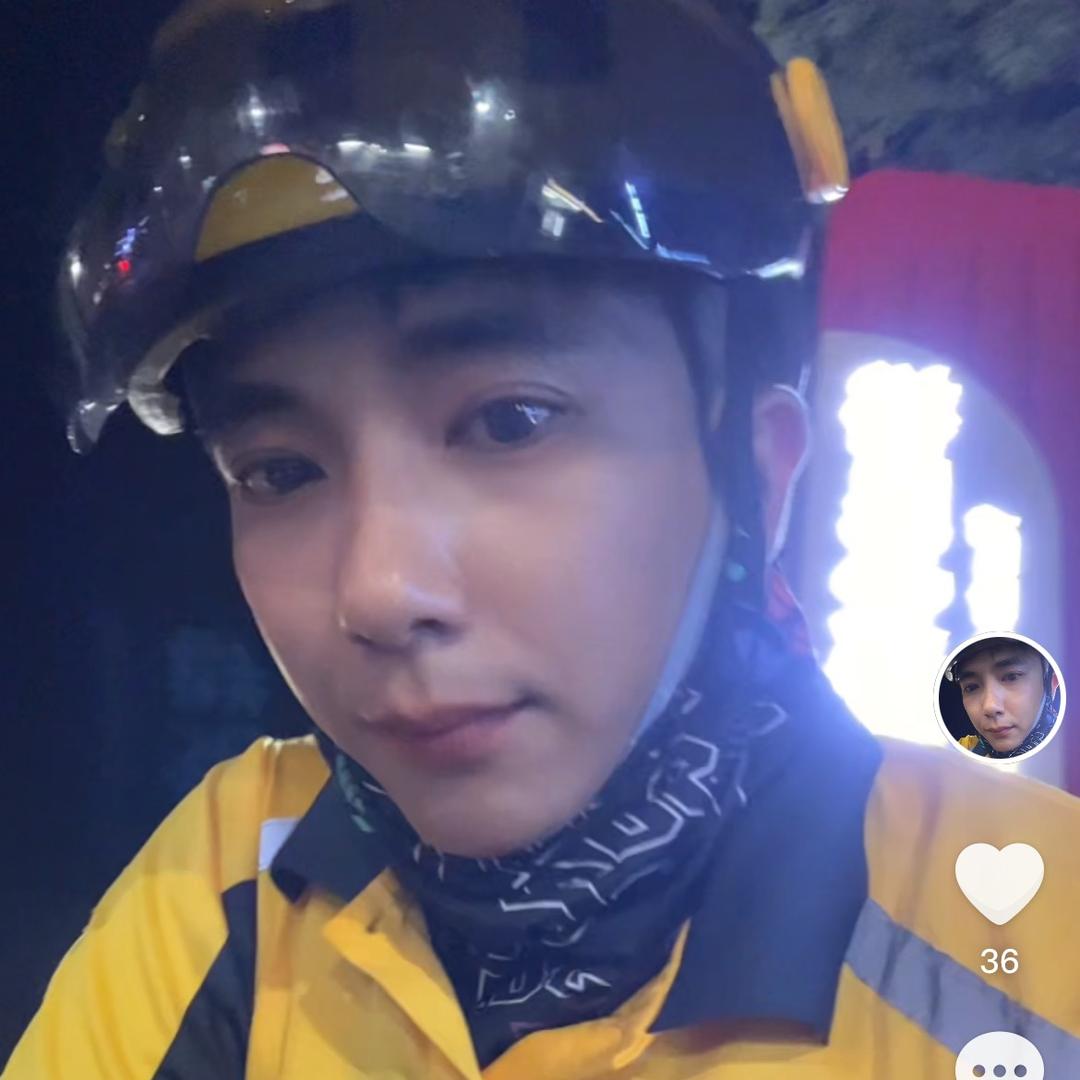
Task: Open the comments speech bubble
Action: [999, 1056]
